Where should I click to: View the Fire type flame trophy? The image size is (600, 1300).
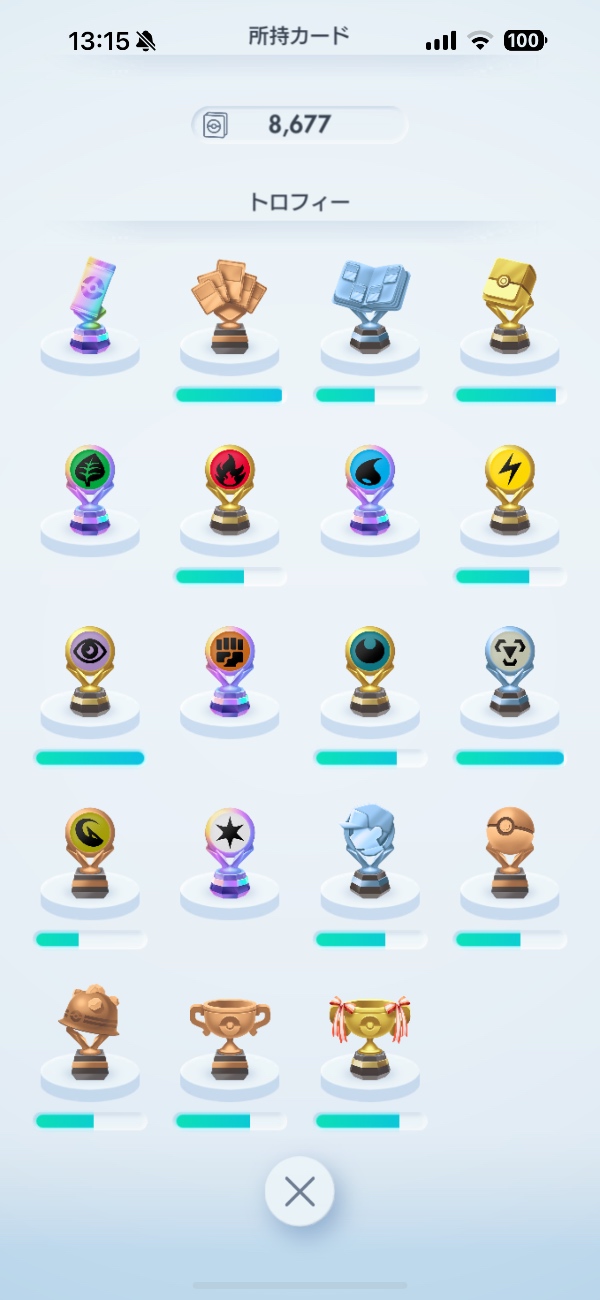(230, 490)
